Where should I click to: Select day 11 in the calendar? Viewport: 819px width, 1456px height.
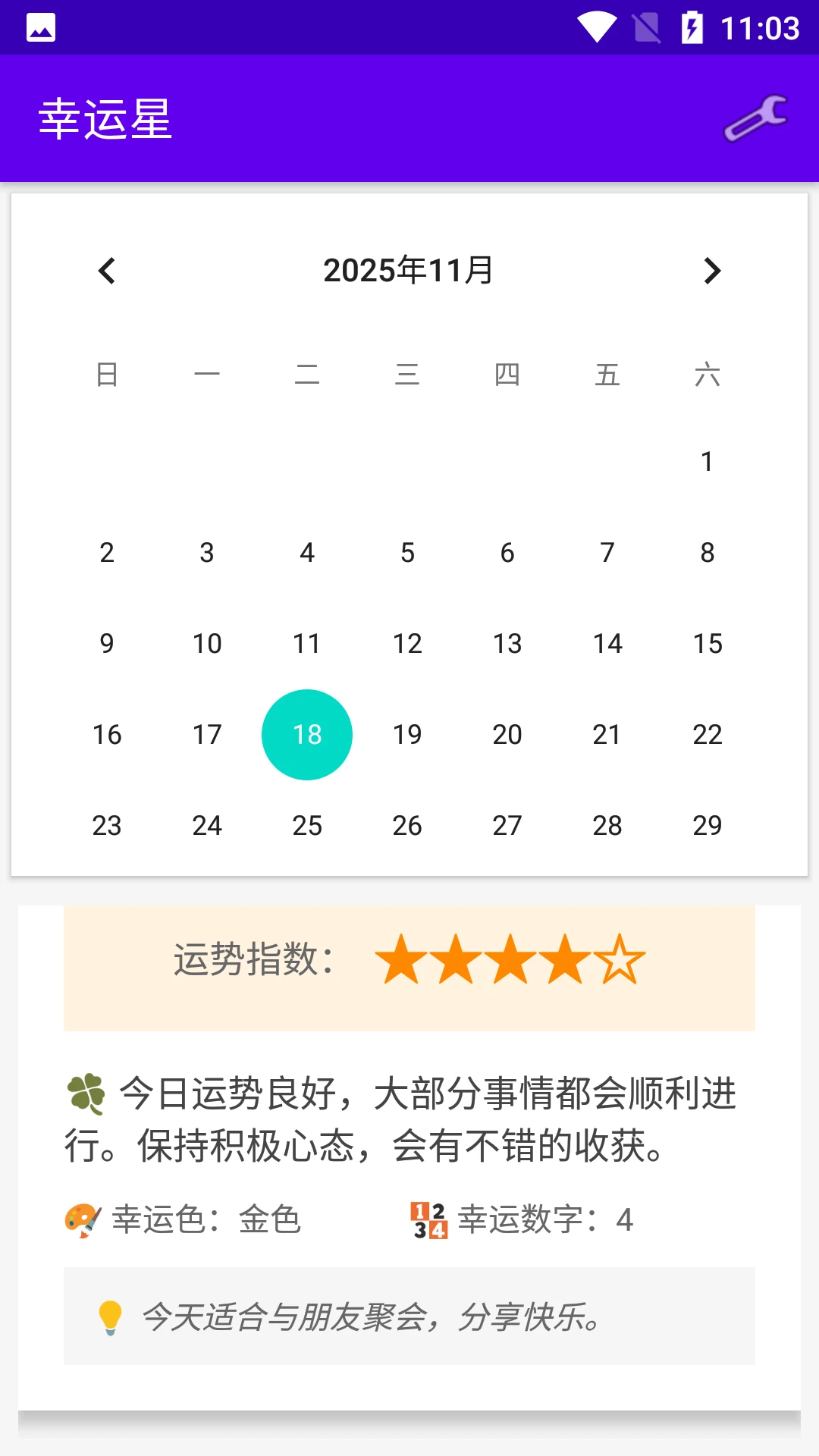point(307,644)
